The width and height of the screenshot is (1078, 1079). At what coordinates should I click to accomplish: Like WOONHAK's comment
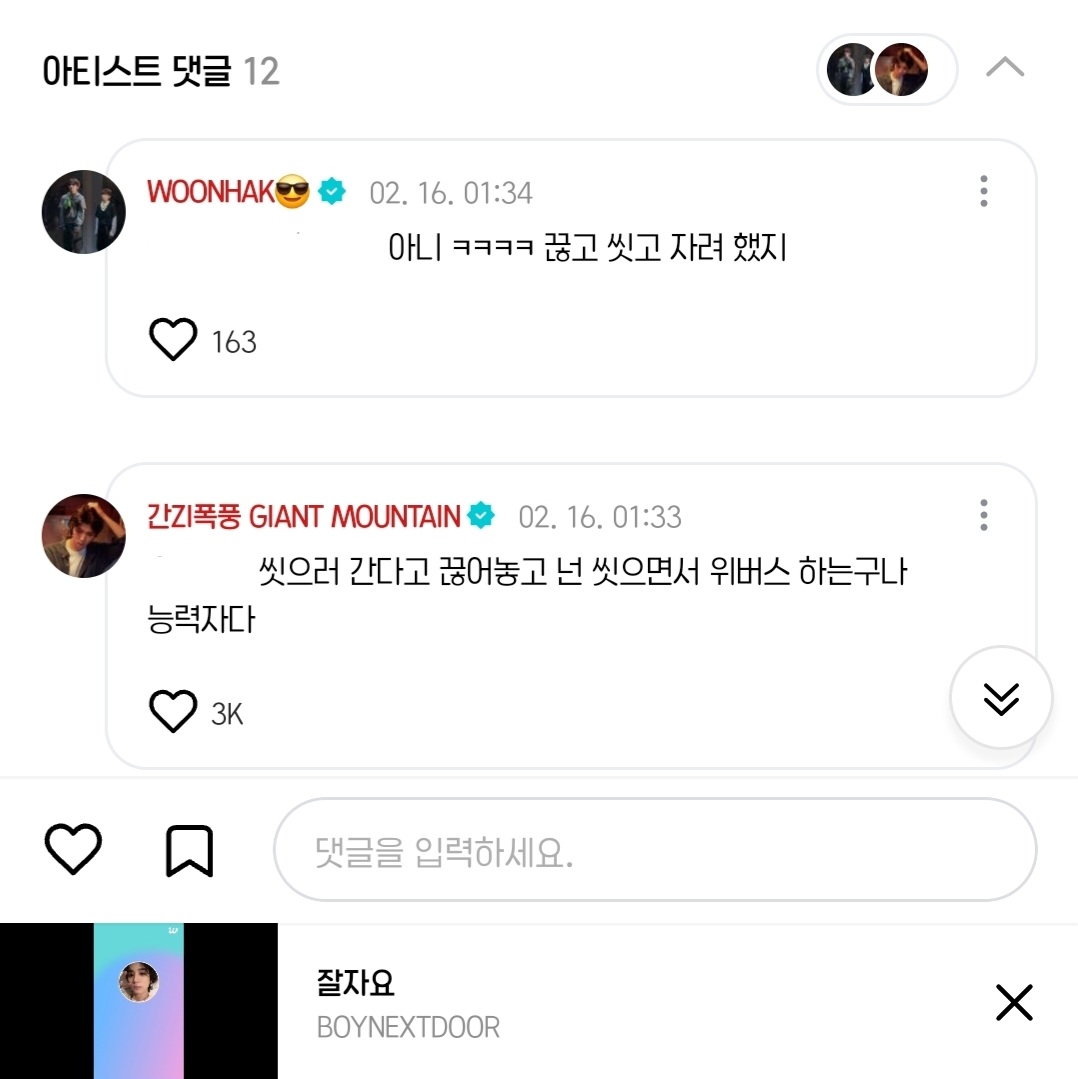pos(173,341)
